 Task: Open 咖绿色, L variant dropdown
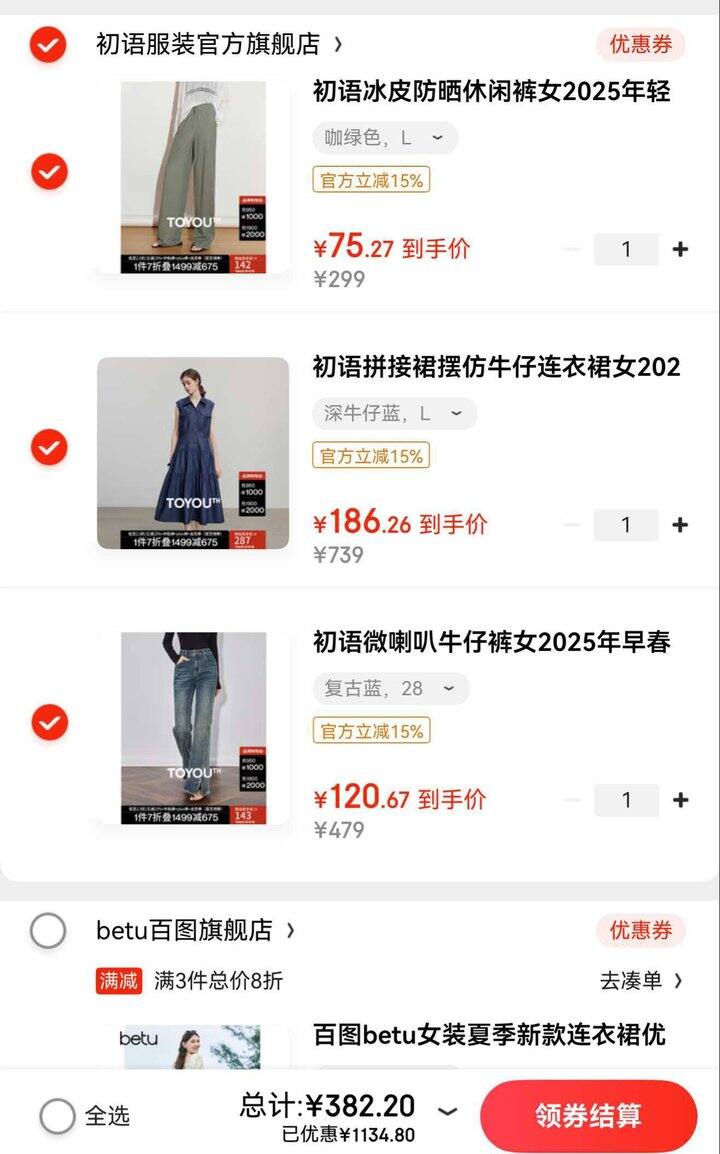[385, 138]
